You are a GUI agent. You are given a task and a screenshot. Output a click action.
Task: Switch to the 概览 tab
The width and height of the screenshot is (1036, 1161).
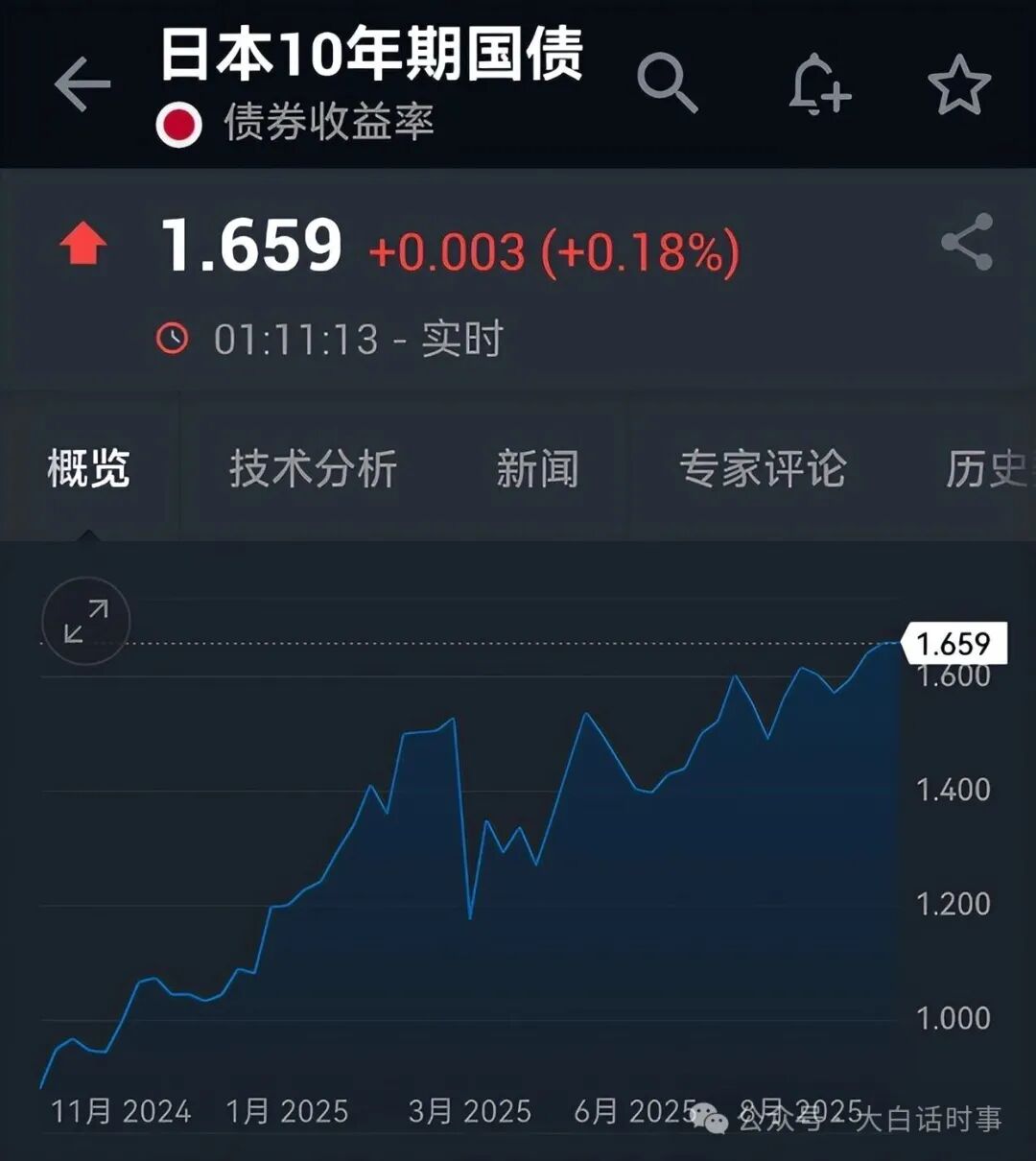88,469
